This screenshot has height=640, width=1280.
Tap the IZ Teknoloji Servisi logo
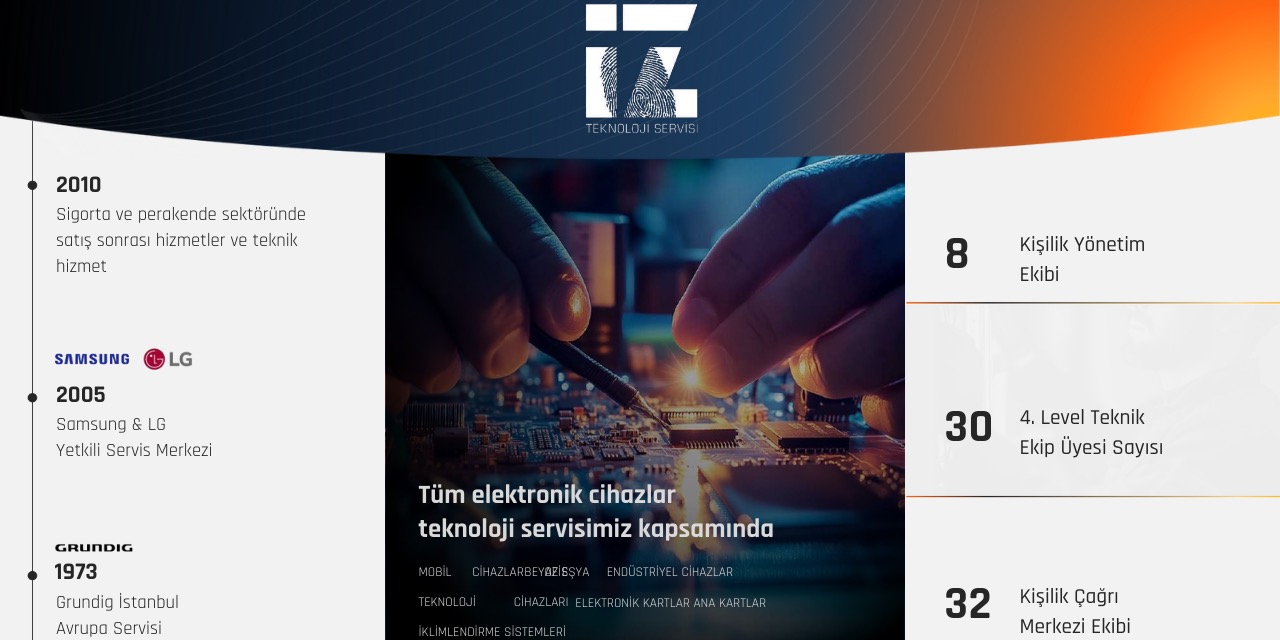(641, 68)
